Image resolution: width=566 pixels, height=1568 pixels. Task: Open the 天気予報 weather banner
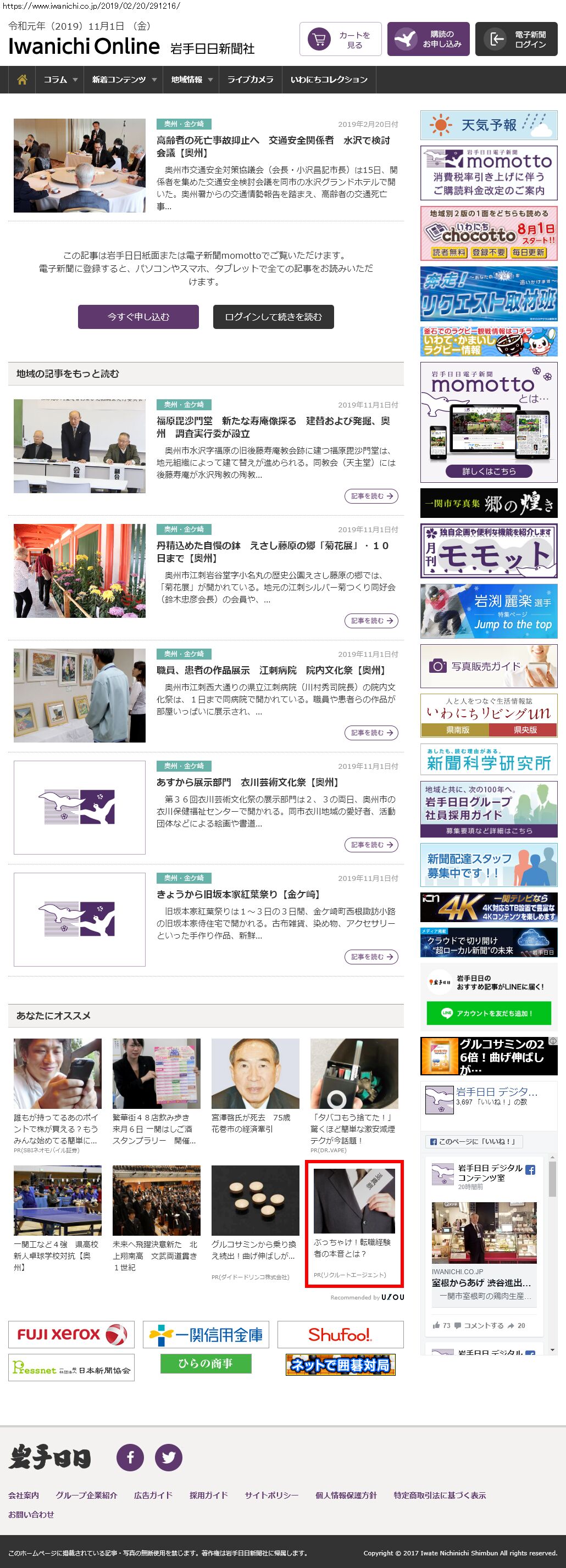pyautogui.click(x=489, y=125)
